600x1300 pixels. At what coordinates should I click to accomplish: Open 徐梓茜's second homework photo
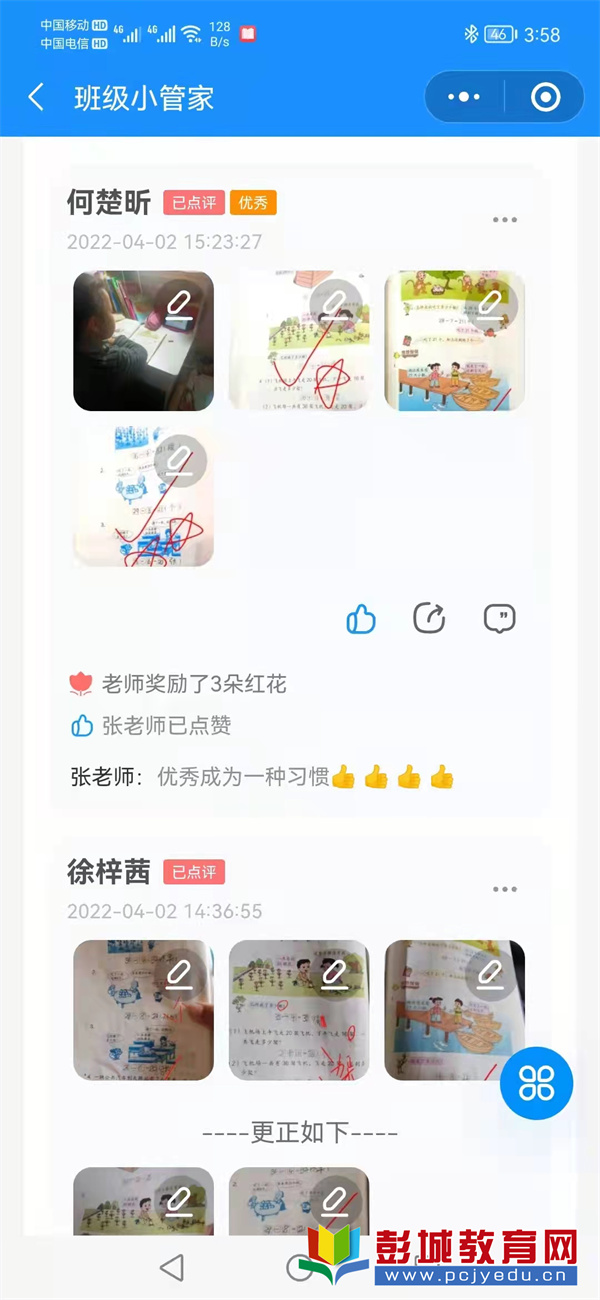click(298, 1010)
